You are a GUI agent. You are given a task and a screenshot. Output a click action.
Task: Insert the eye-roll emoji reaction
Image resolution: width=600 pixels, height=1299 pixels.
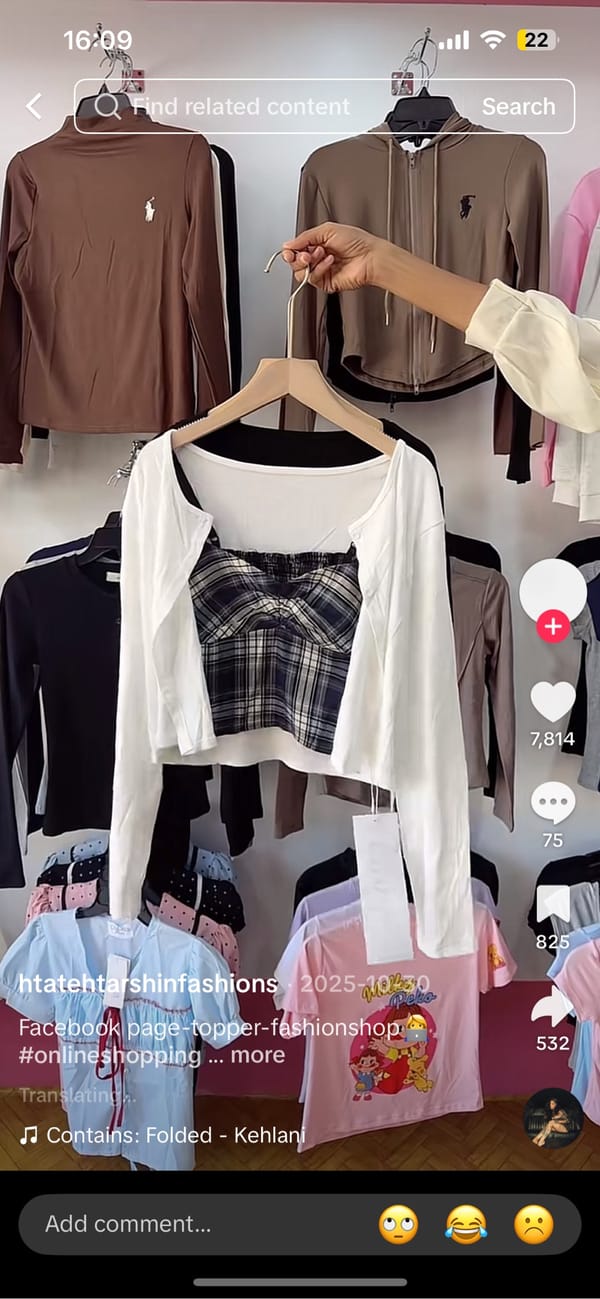pyautogui.click(x=398, y=1224)
